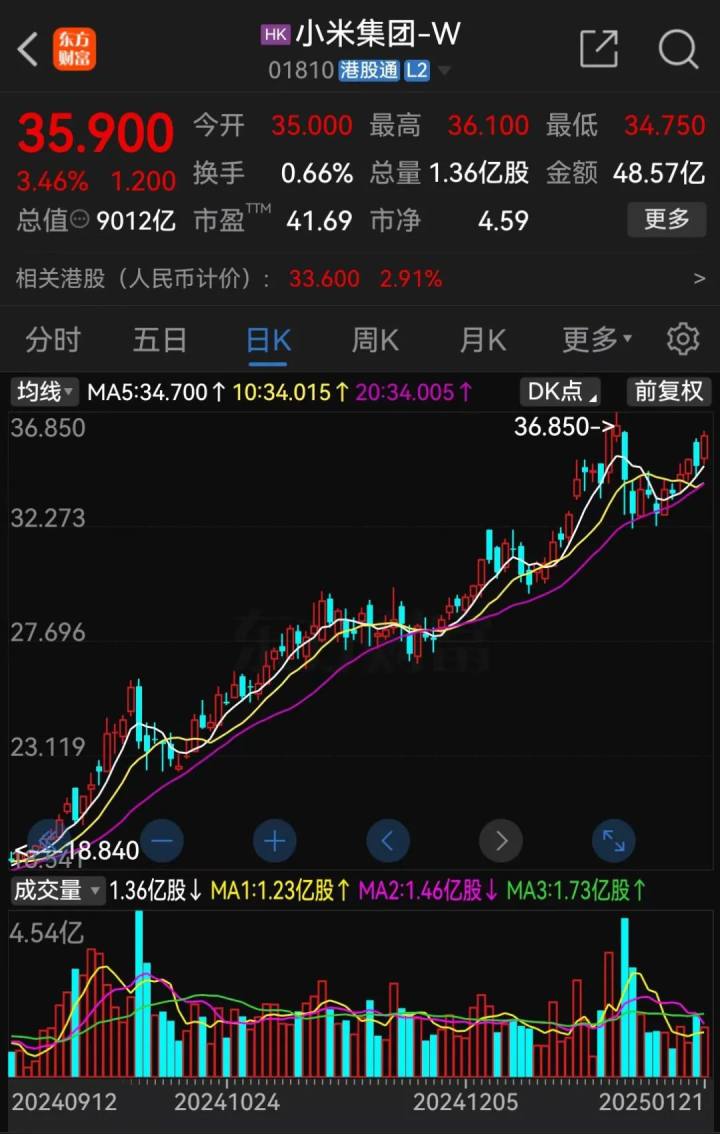Tap the share icon near top right
The width and height of the screenshot is (720, 1134).
600,49
